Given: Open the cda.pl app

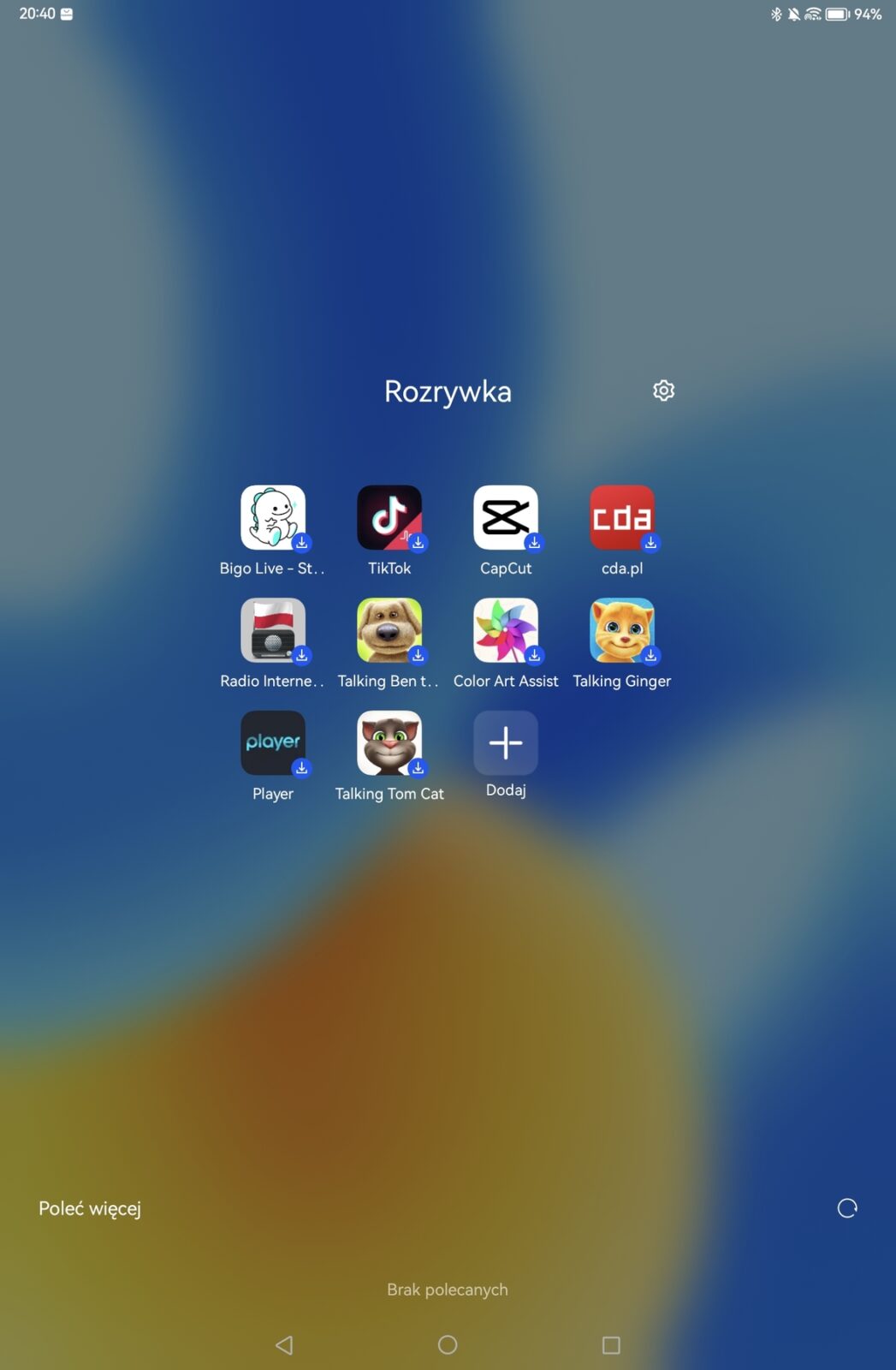Looking at the screenshot, I should [622, 517].
